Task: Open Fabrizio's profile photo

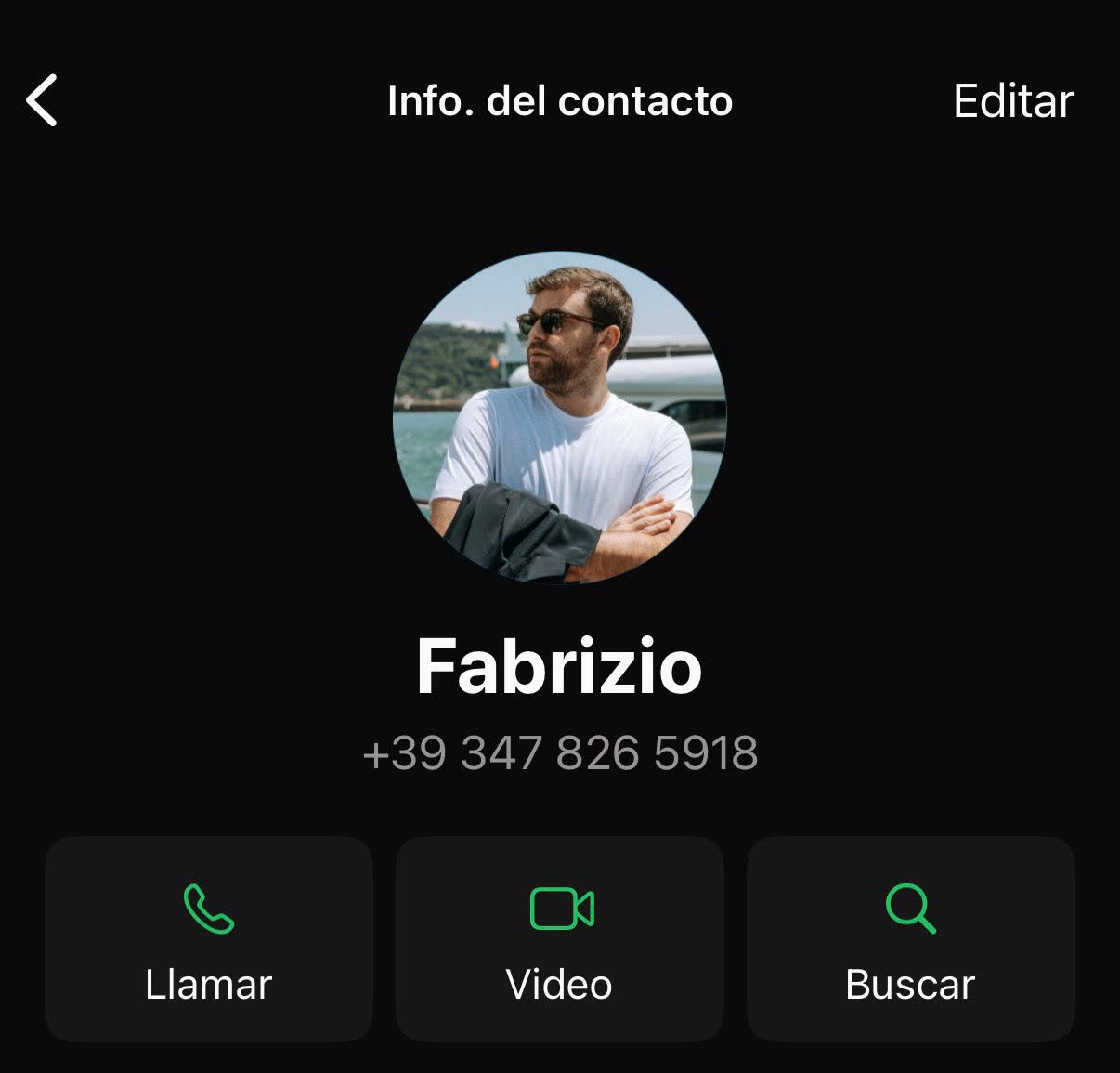Action: point(559,418)
